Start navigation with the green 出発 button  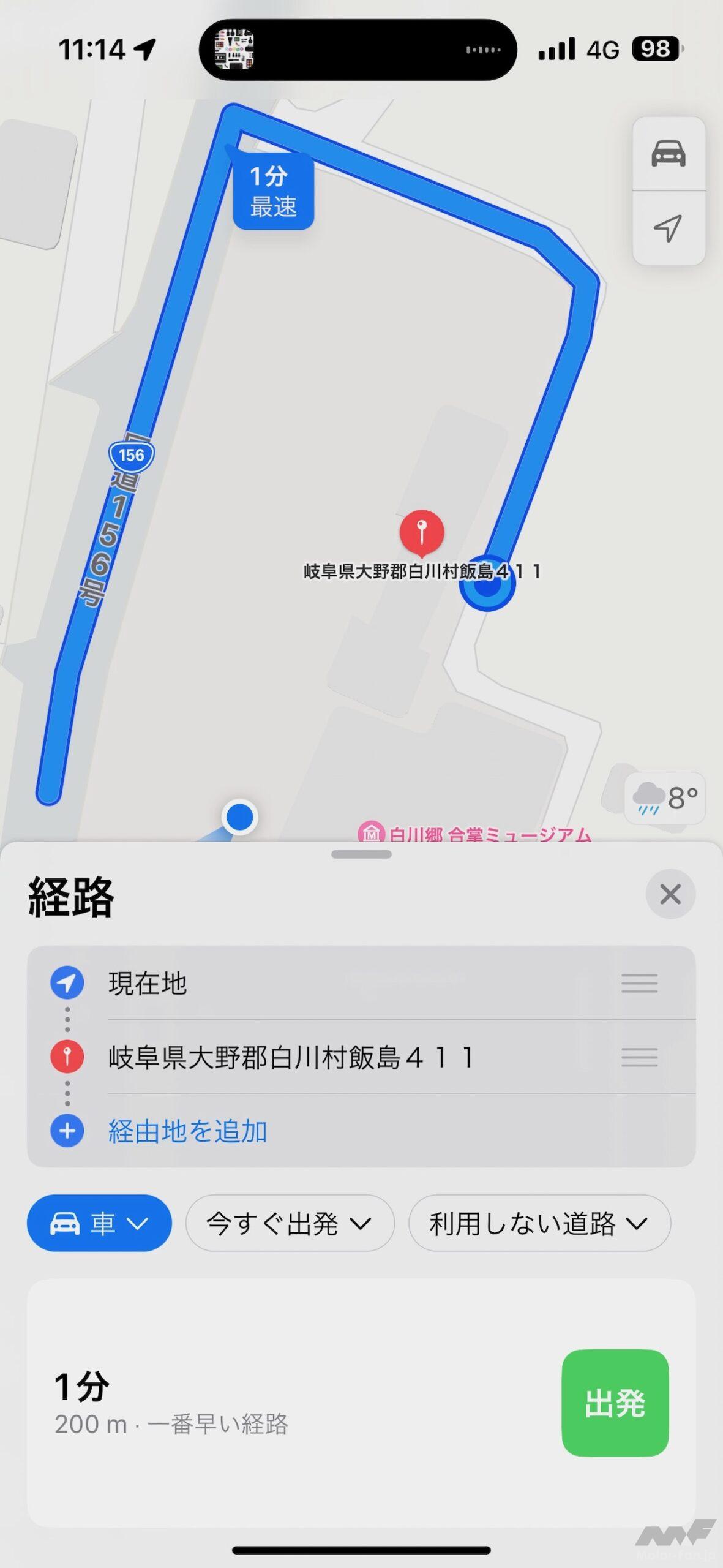pos(615,1403)
